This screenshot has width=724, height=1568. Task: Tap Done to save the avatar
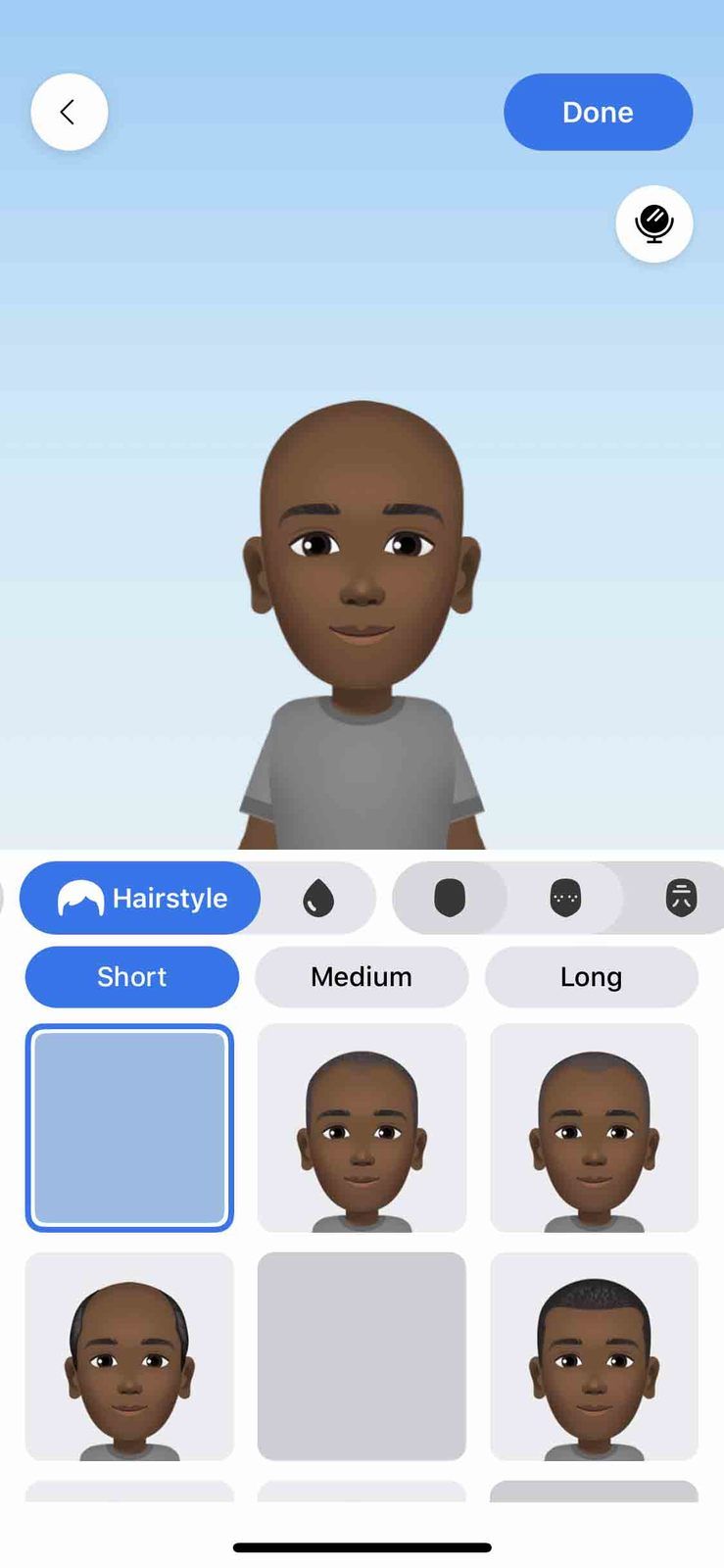[598, 112]
